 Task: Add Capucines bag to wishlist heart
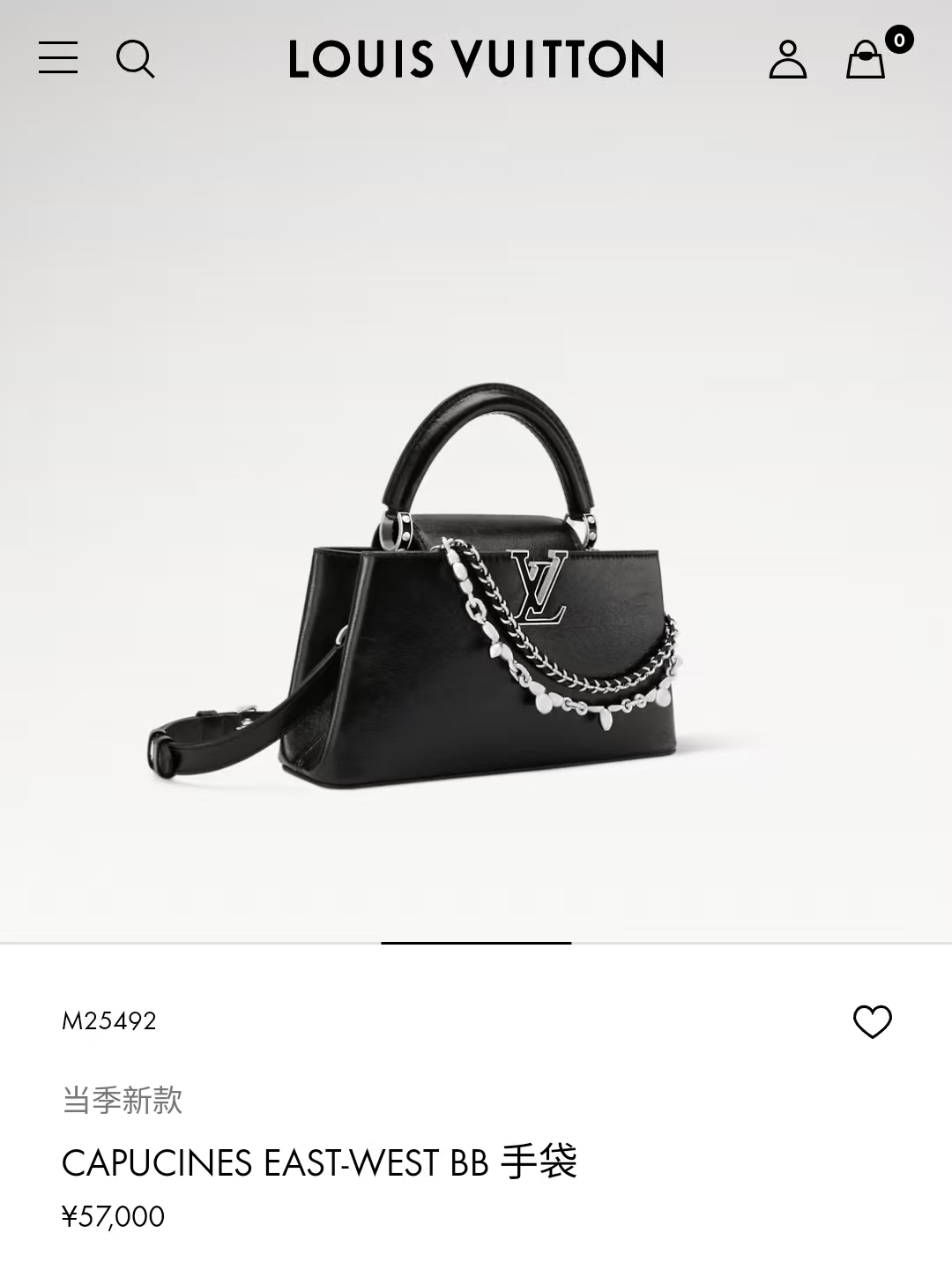(x=873, y=1021)
